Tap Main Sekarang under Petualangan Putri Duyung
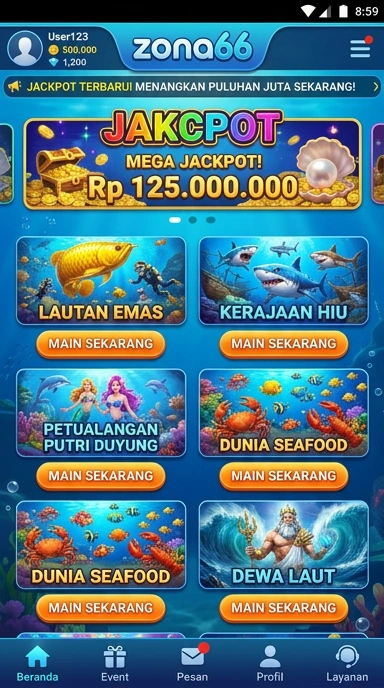 (x=101, y=476)
